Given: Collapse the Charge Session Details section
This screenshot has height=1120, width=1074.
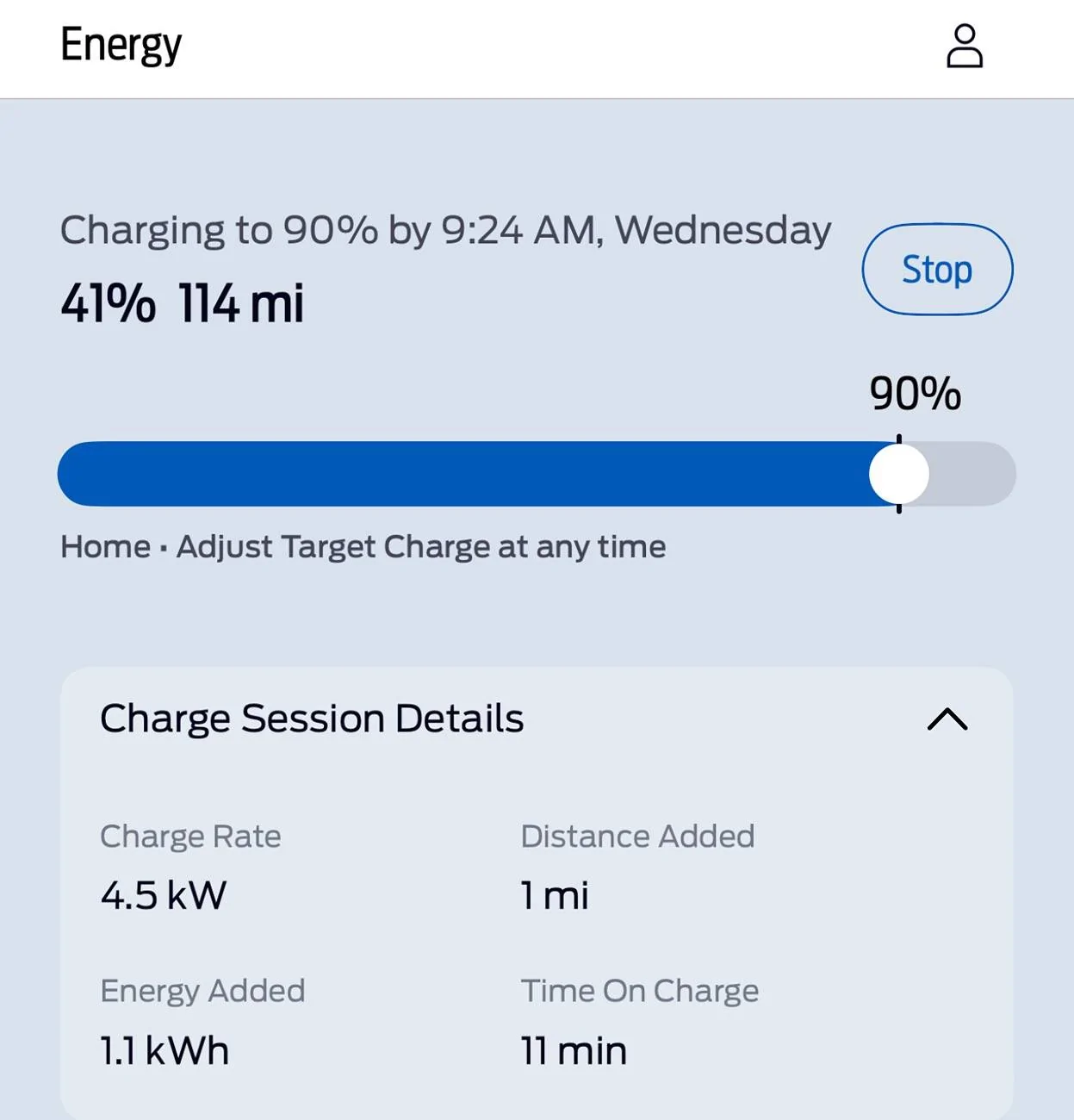Looking at the screenshot, I should [x=947, y=719].
